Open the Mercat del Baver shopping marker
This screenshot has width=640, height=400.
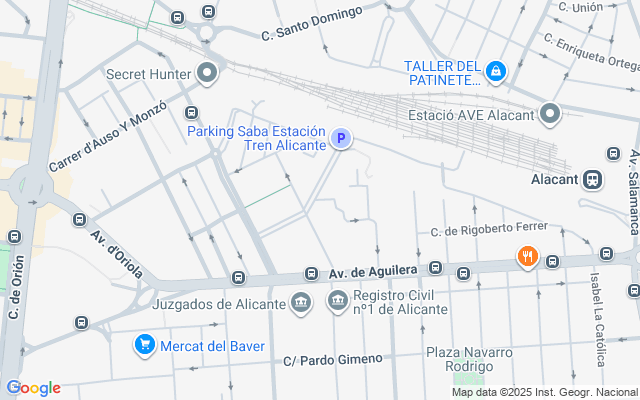coord(144,346)
